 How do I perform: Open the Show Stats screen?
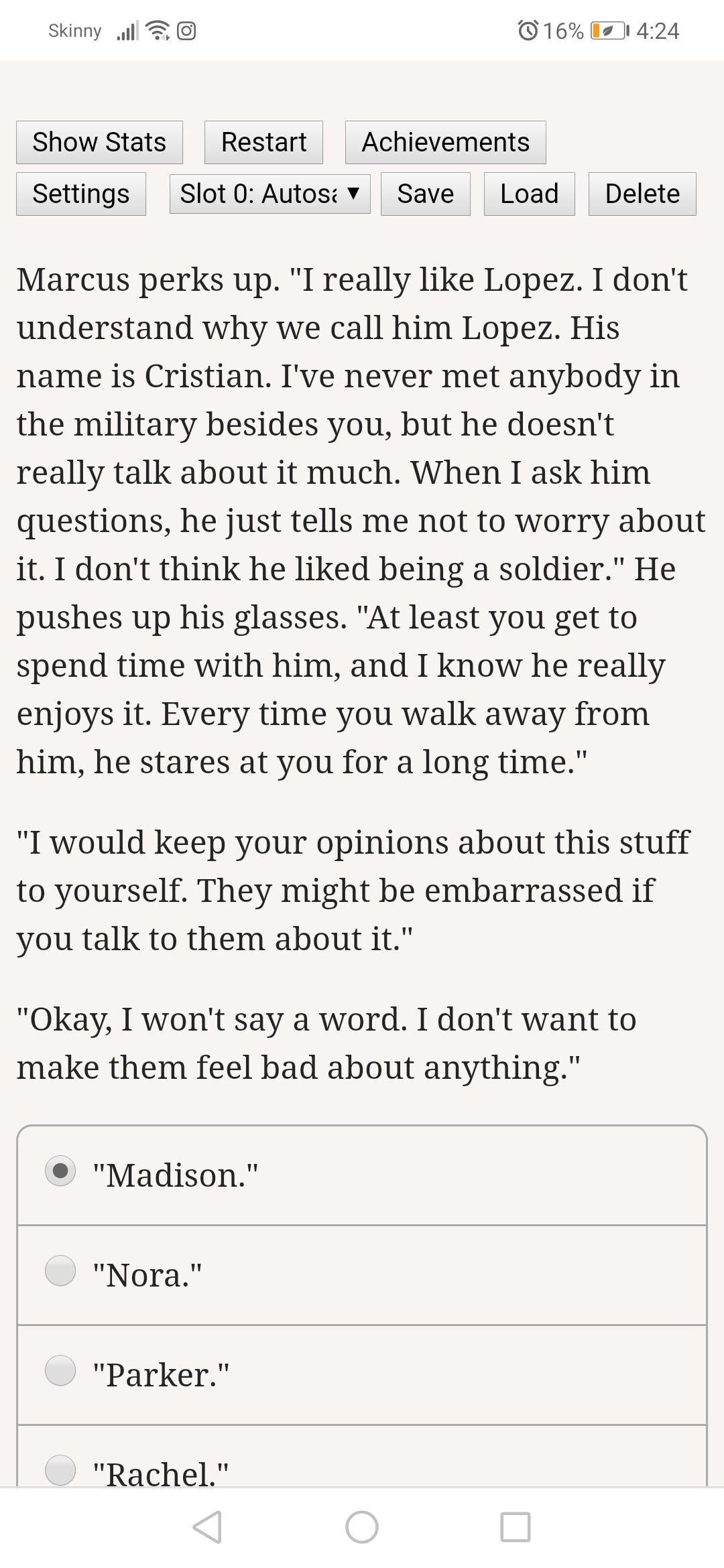(x=99, y=142)
